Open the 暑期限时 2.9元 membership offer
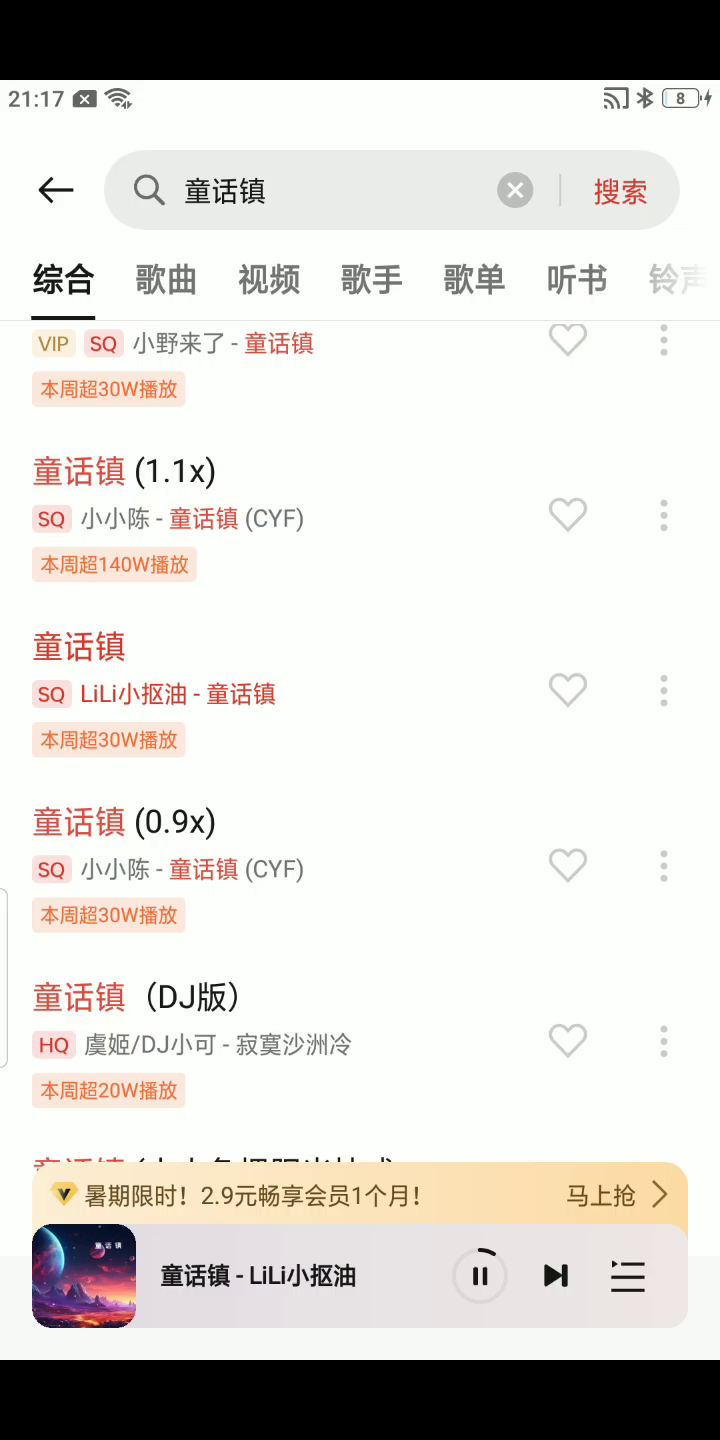This screenshot has width=720, height=1440. coord(360,1195)
